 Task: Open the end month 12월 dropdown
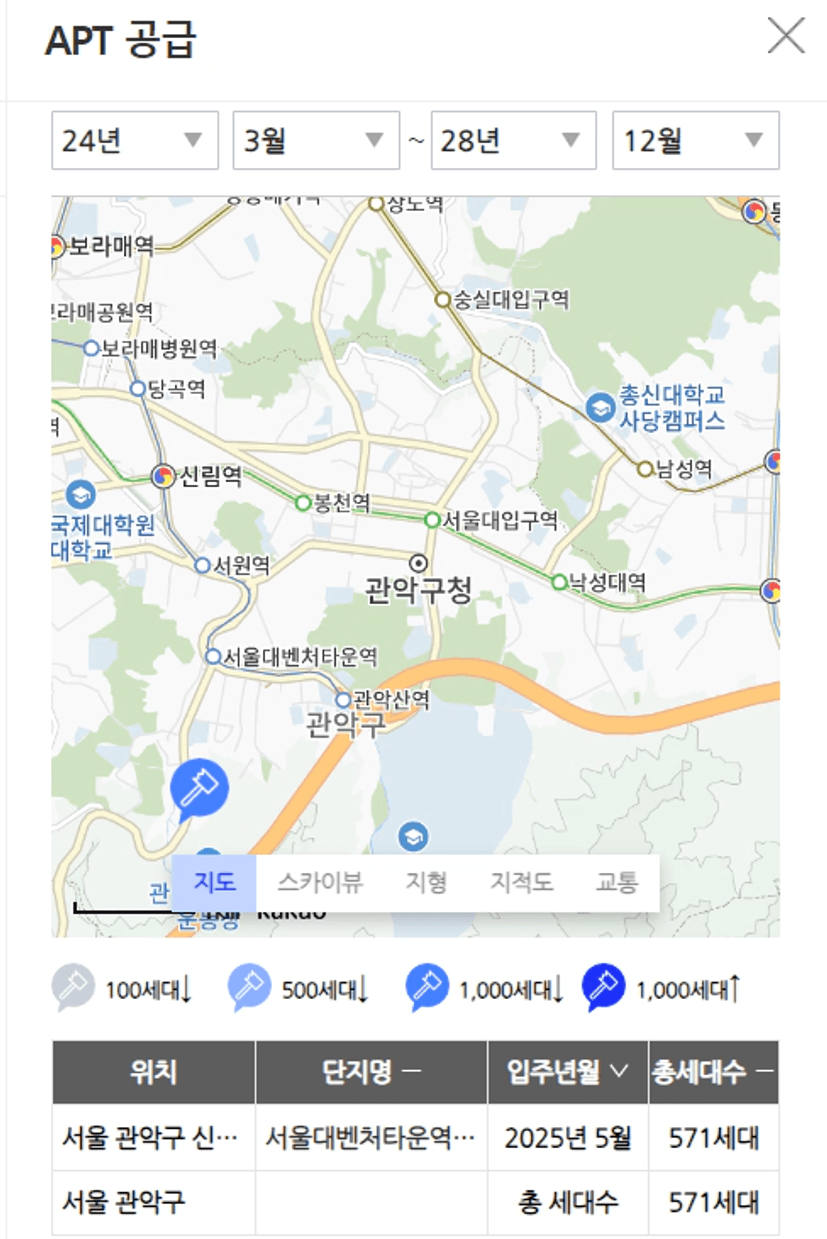(x=695, y=140)
